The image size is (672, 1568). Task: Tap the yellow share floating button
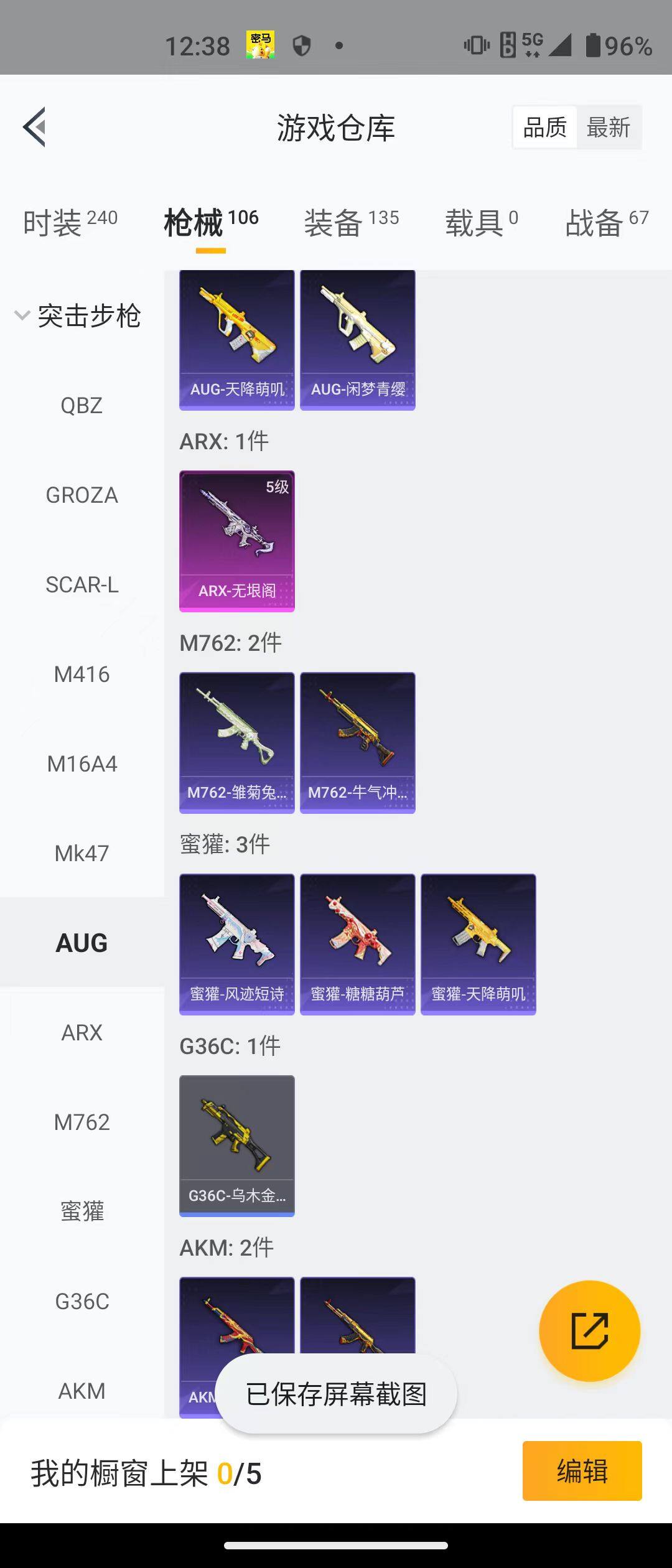tap(589, 1331)
